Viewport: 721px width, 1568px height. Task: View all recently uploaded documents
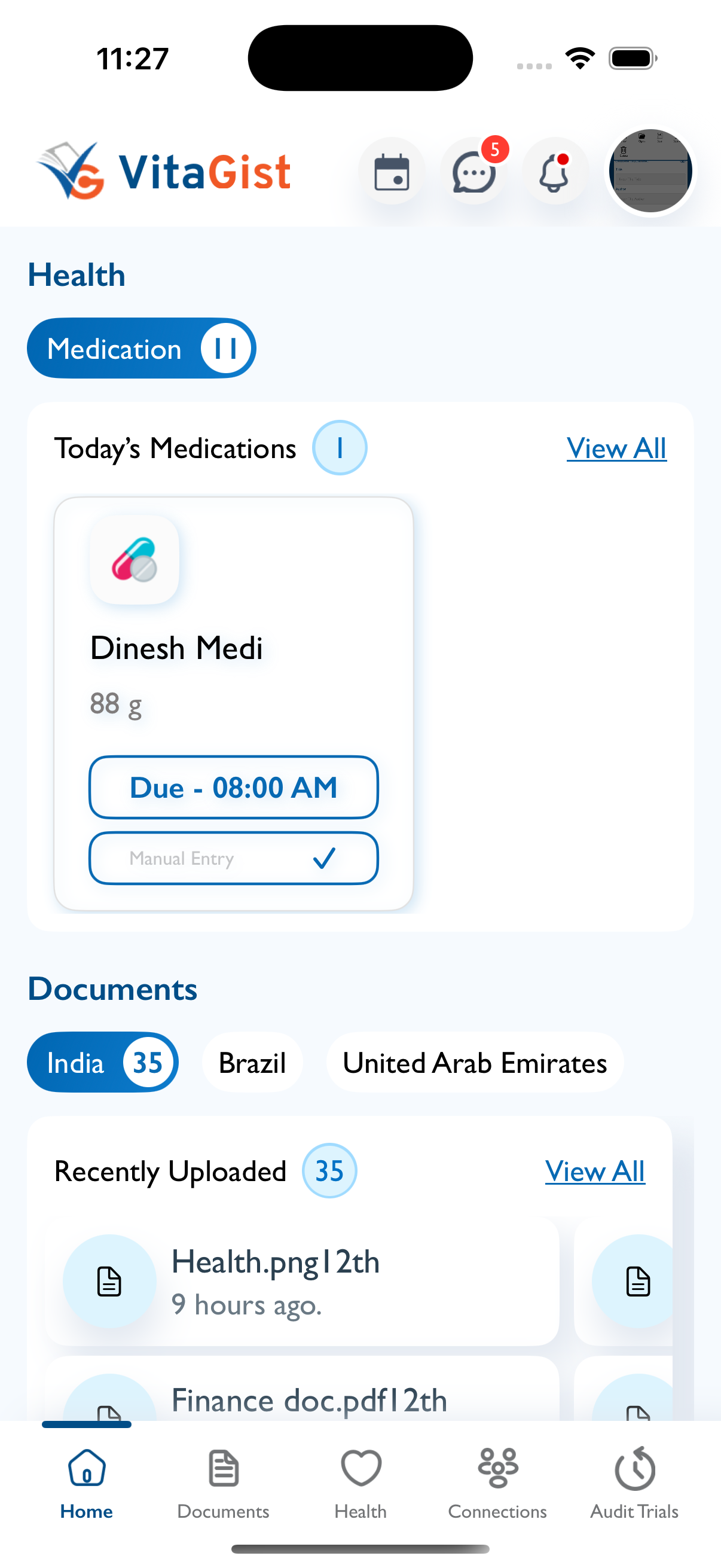click(x=594, y=1171)
